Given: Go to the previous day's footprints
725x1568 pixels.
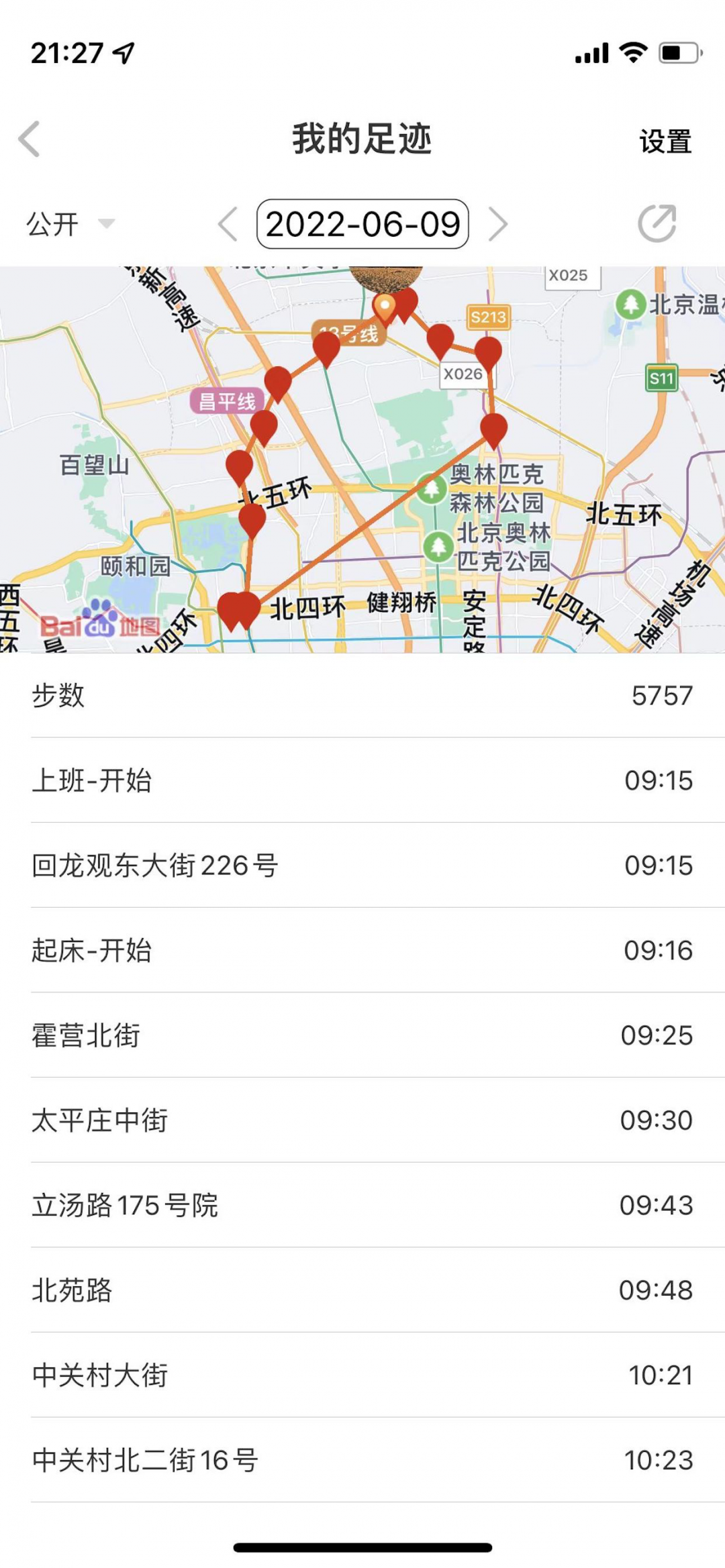Looking at the screenshot, I should click(x=228, y=224).
